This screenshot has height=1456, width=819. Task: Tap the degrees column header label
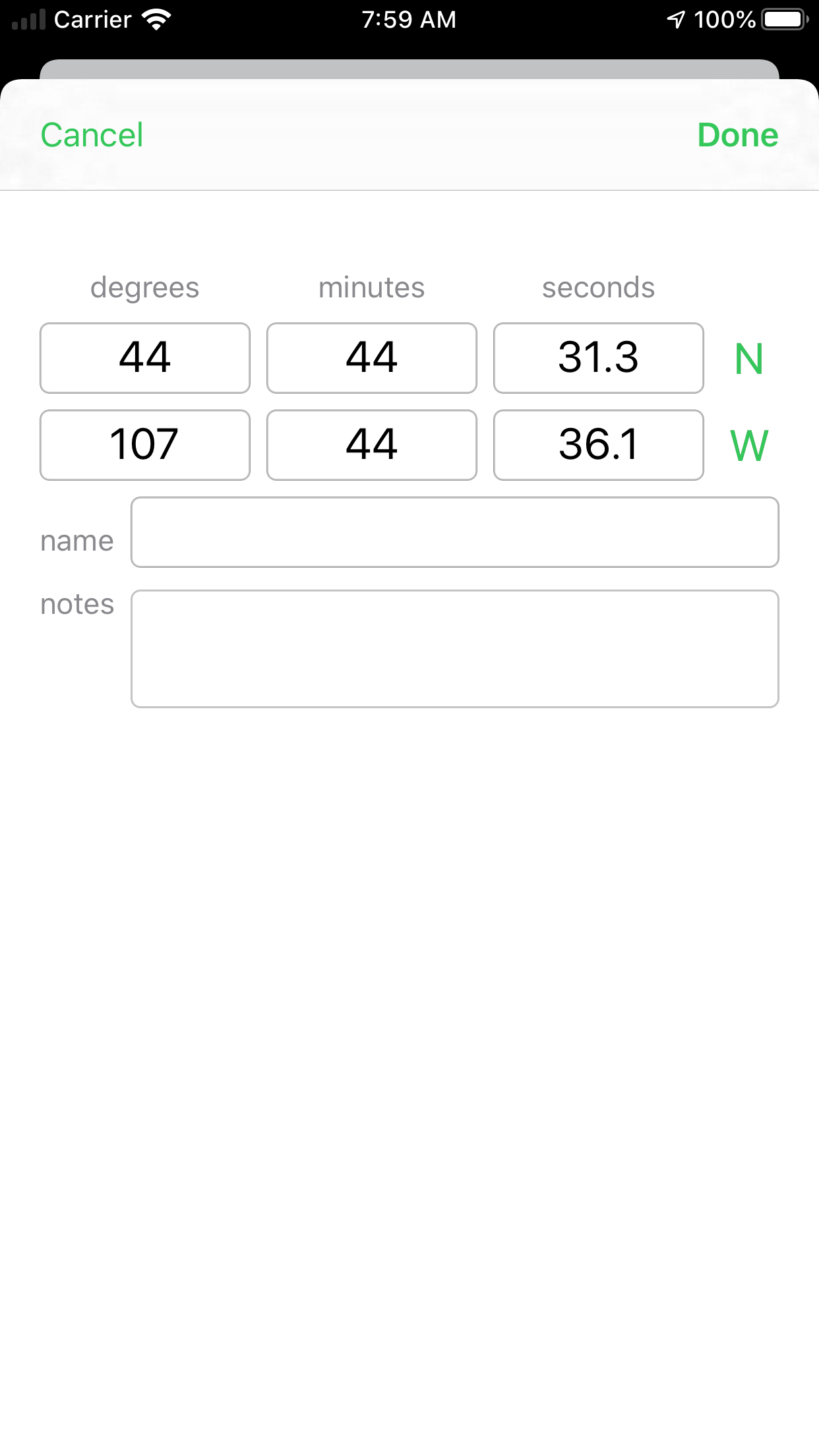tap(144, 287)
